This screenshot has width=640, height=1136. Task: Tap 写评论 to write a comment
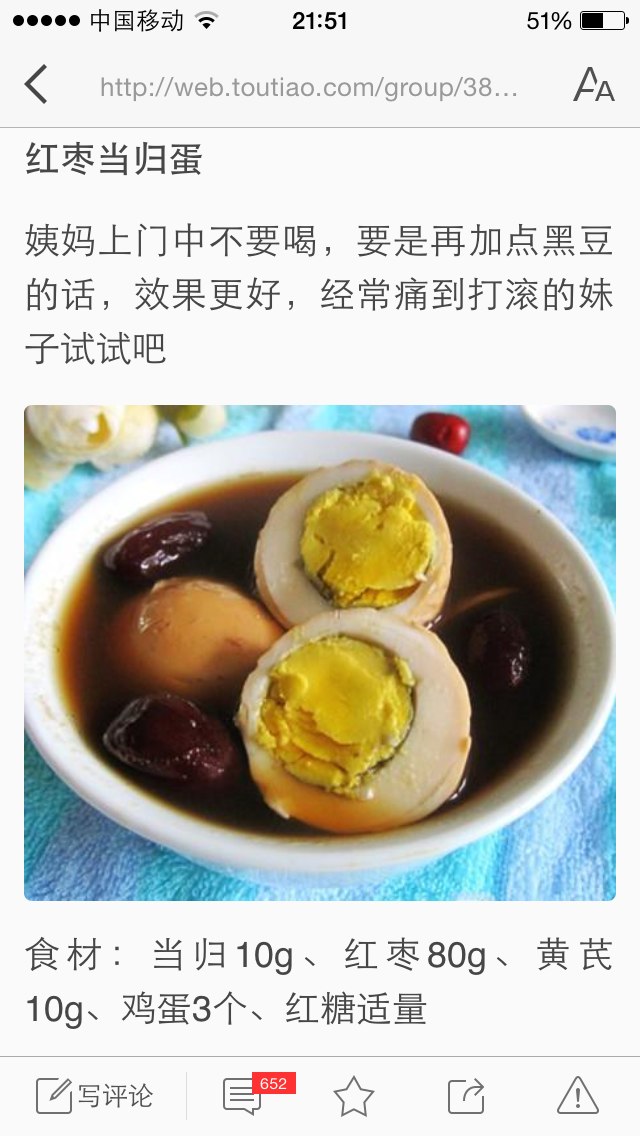tap(94, 1095)
